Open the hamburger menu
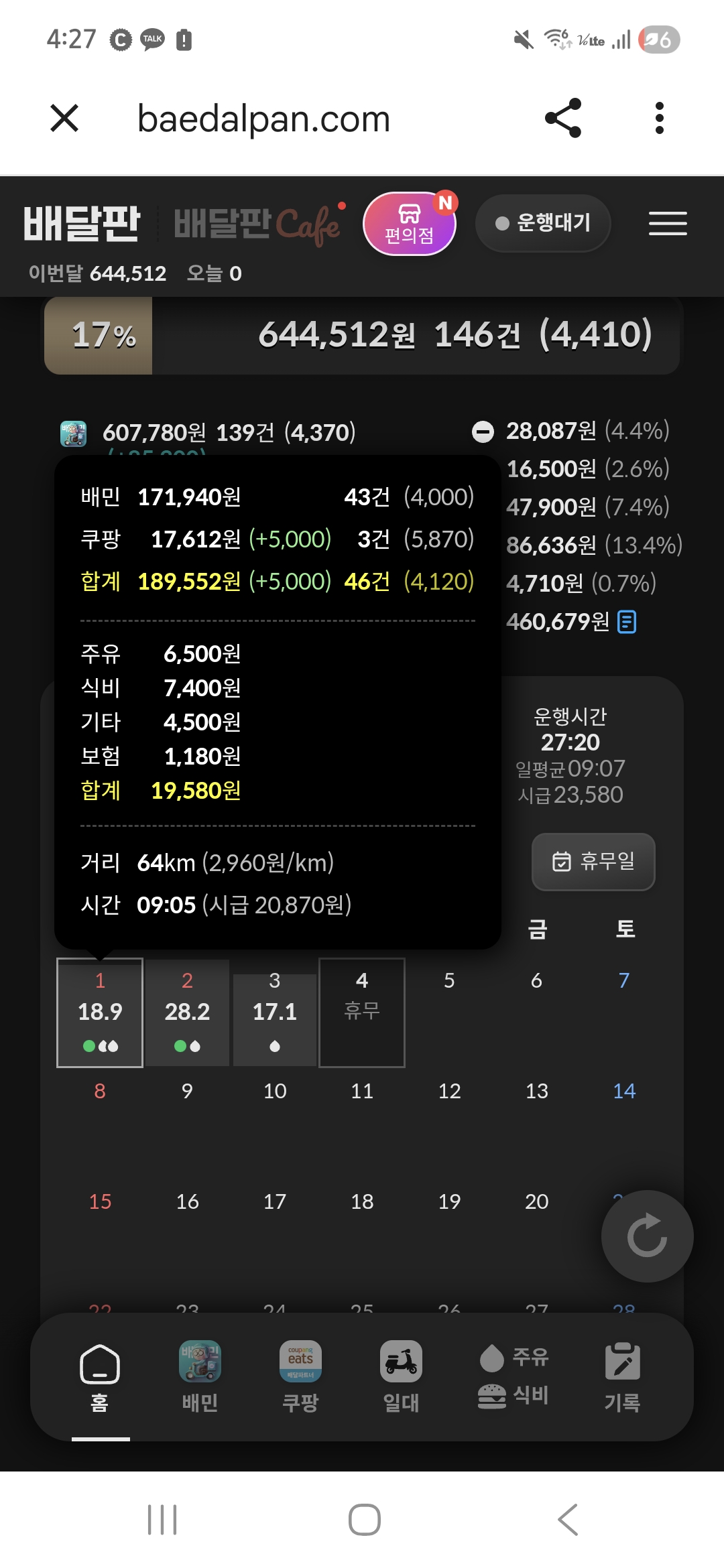Image resolution: width=724 pixels, height=1568 pixels. pos(668,223)
